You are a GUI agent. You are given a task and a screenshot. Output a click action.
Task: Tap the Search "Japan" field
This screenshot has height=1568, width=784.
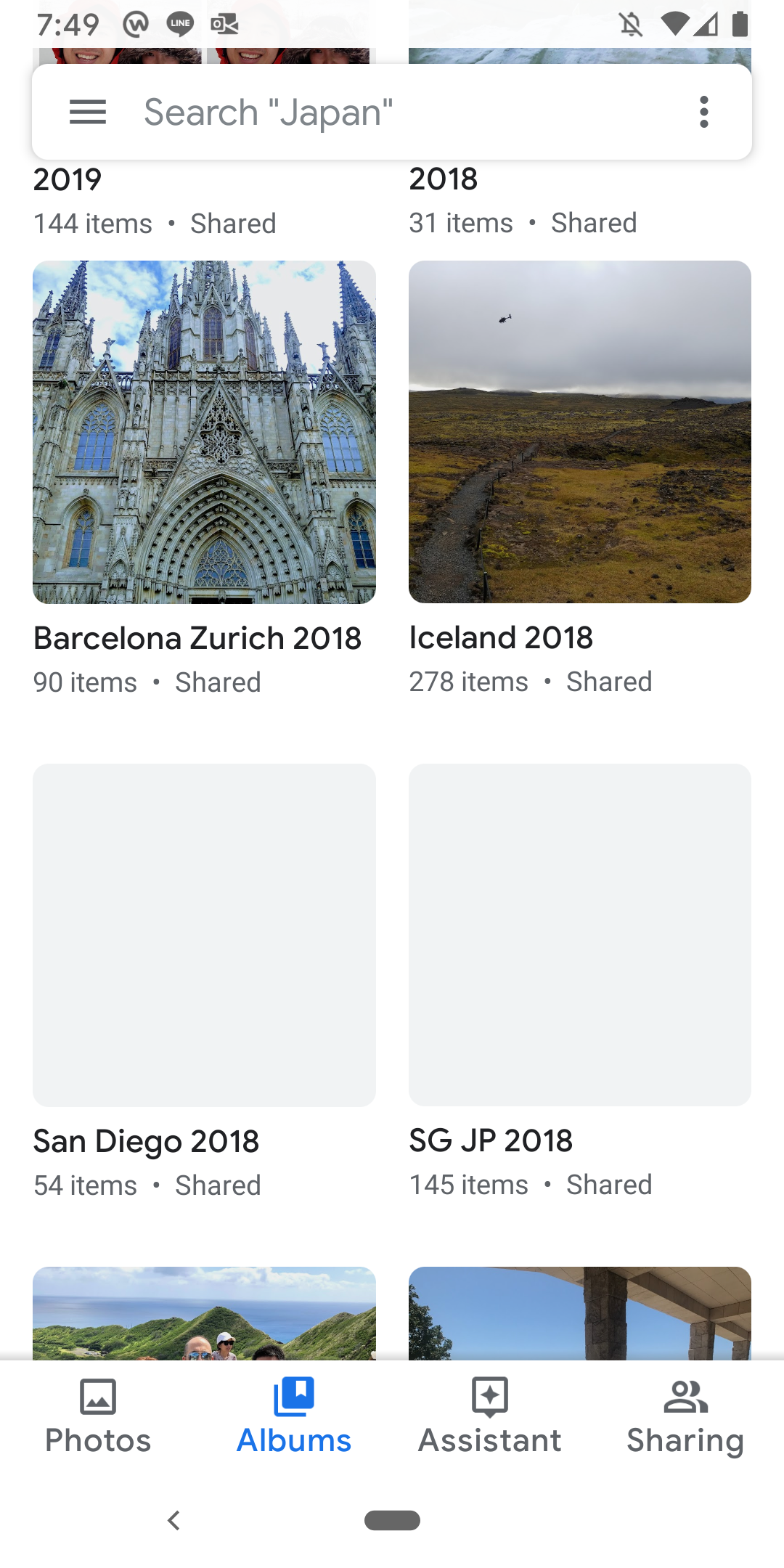tap(392, 112)
